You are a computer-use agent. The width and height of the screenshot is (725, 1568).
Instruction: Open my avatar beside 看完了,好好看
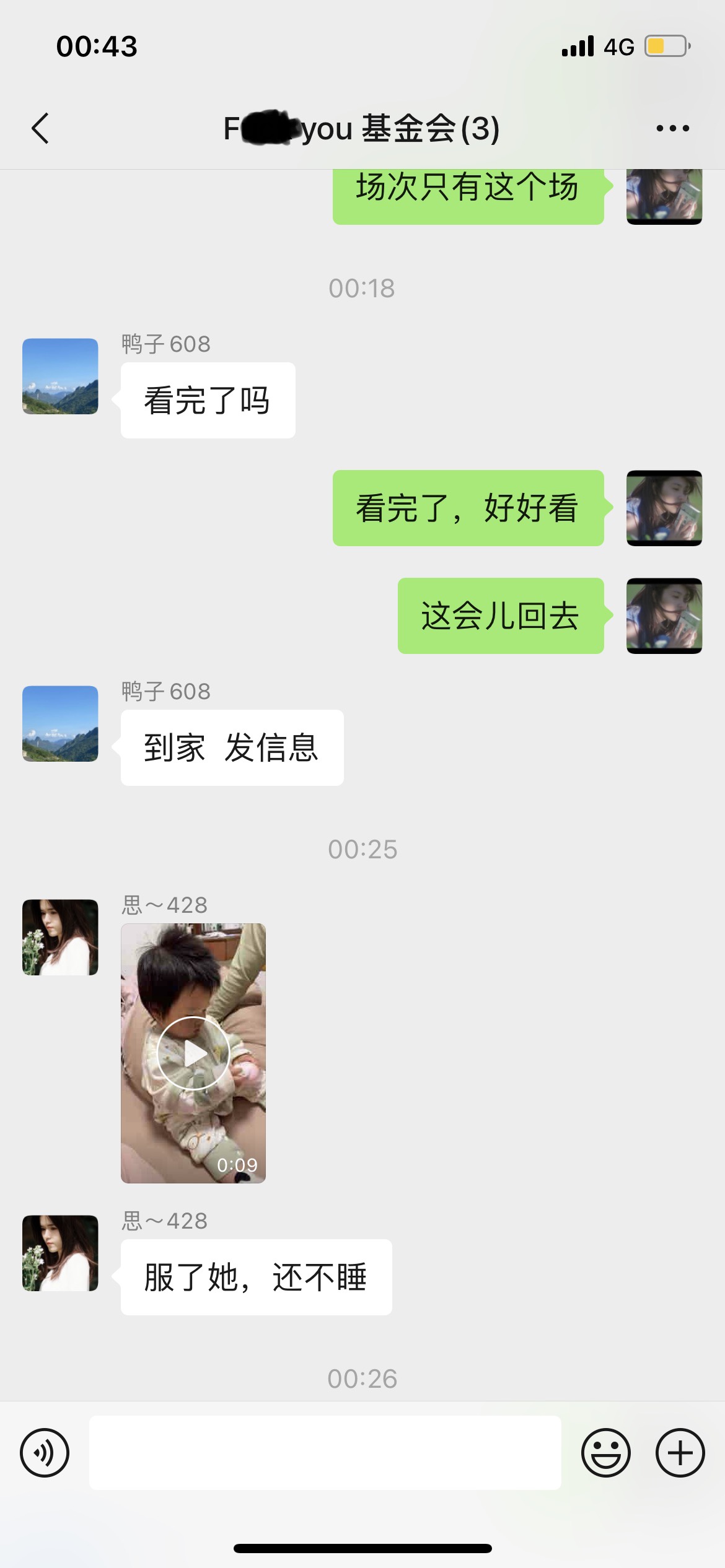pos(664,508)
